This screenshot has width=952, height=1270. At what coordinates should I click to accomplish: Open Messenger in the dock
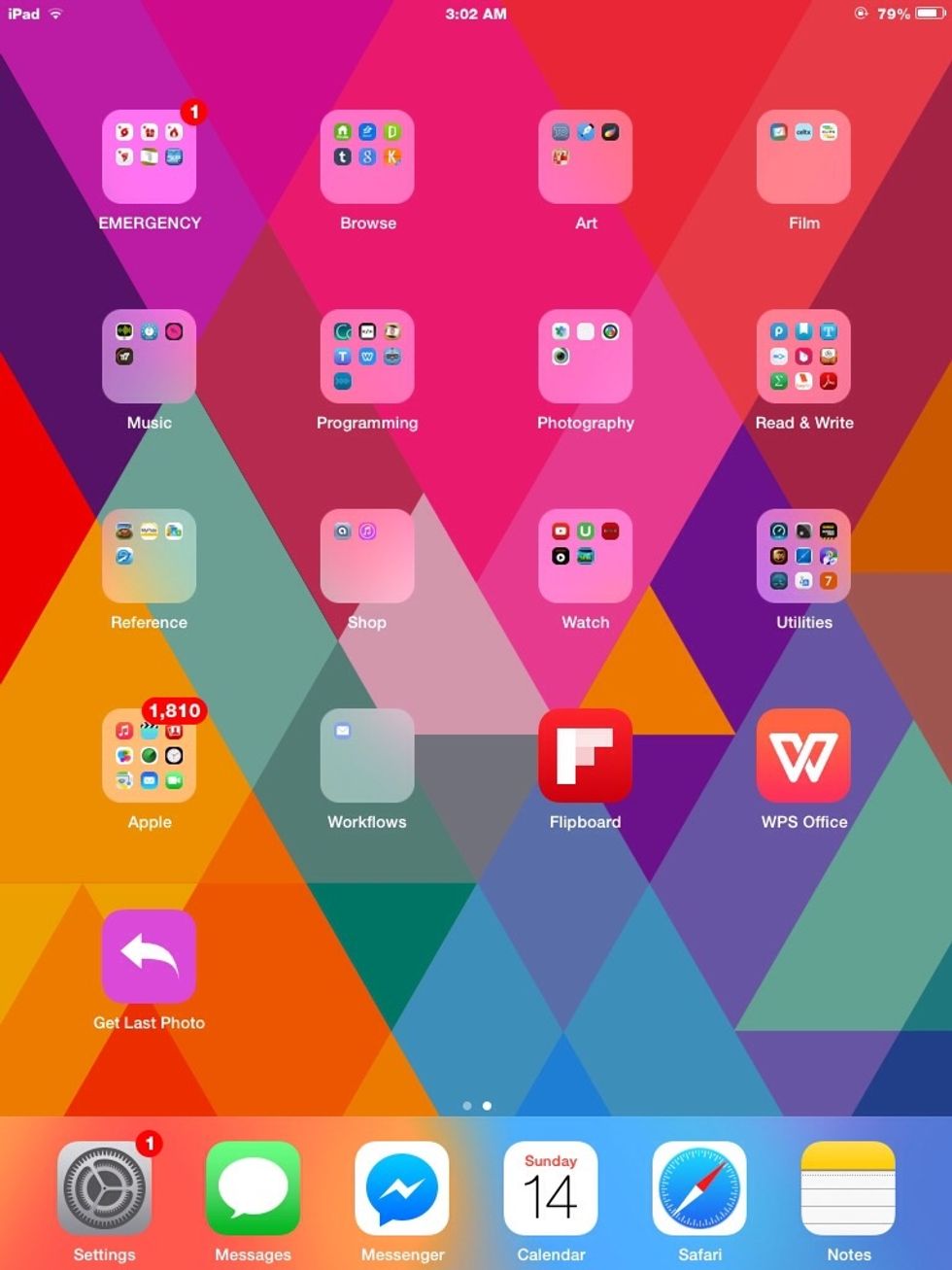click(402, 1188)
